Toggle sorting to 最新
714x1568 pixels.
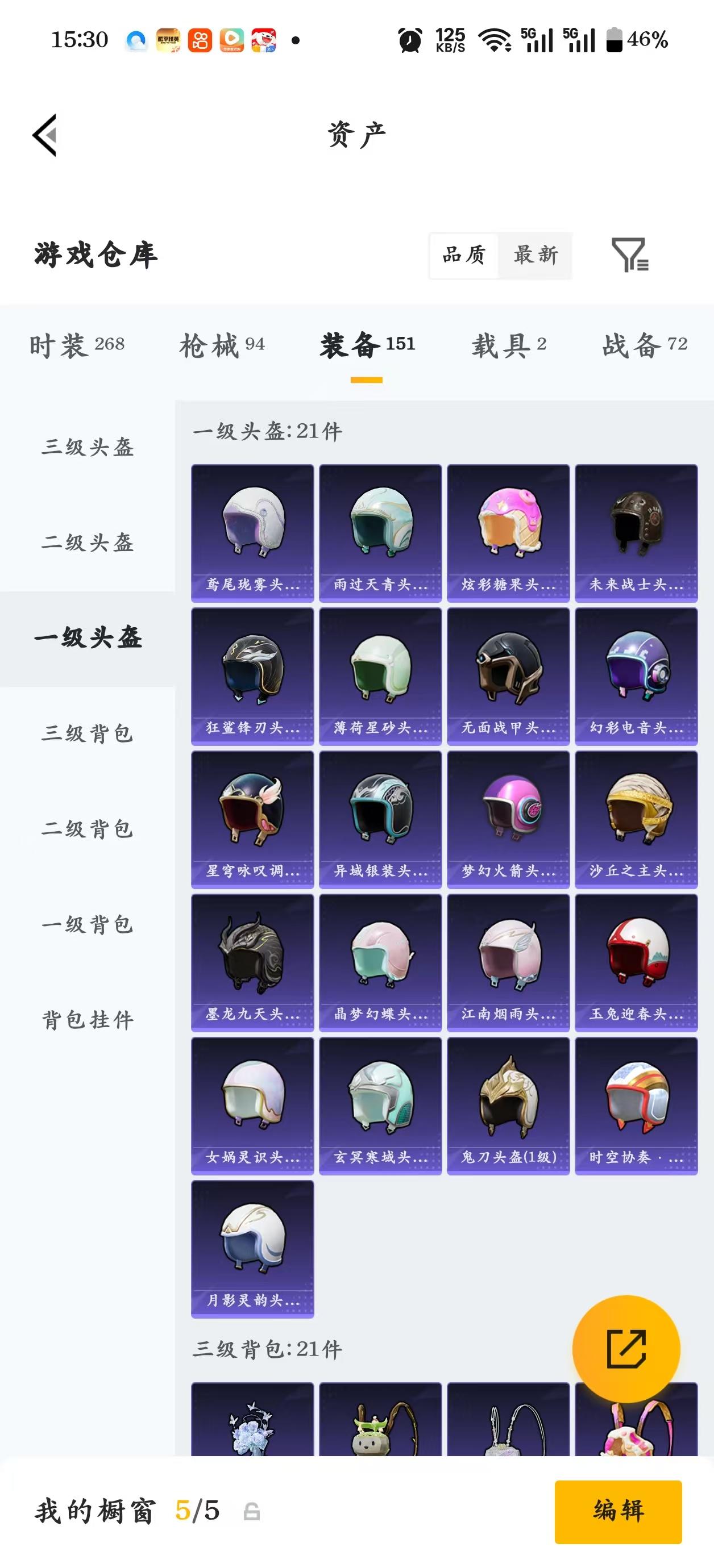click(x=535, y=256)
